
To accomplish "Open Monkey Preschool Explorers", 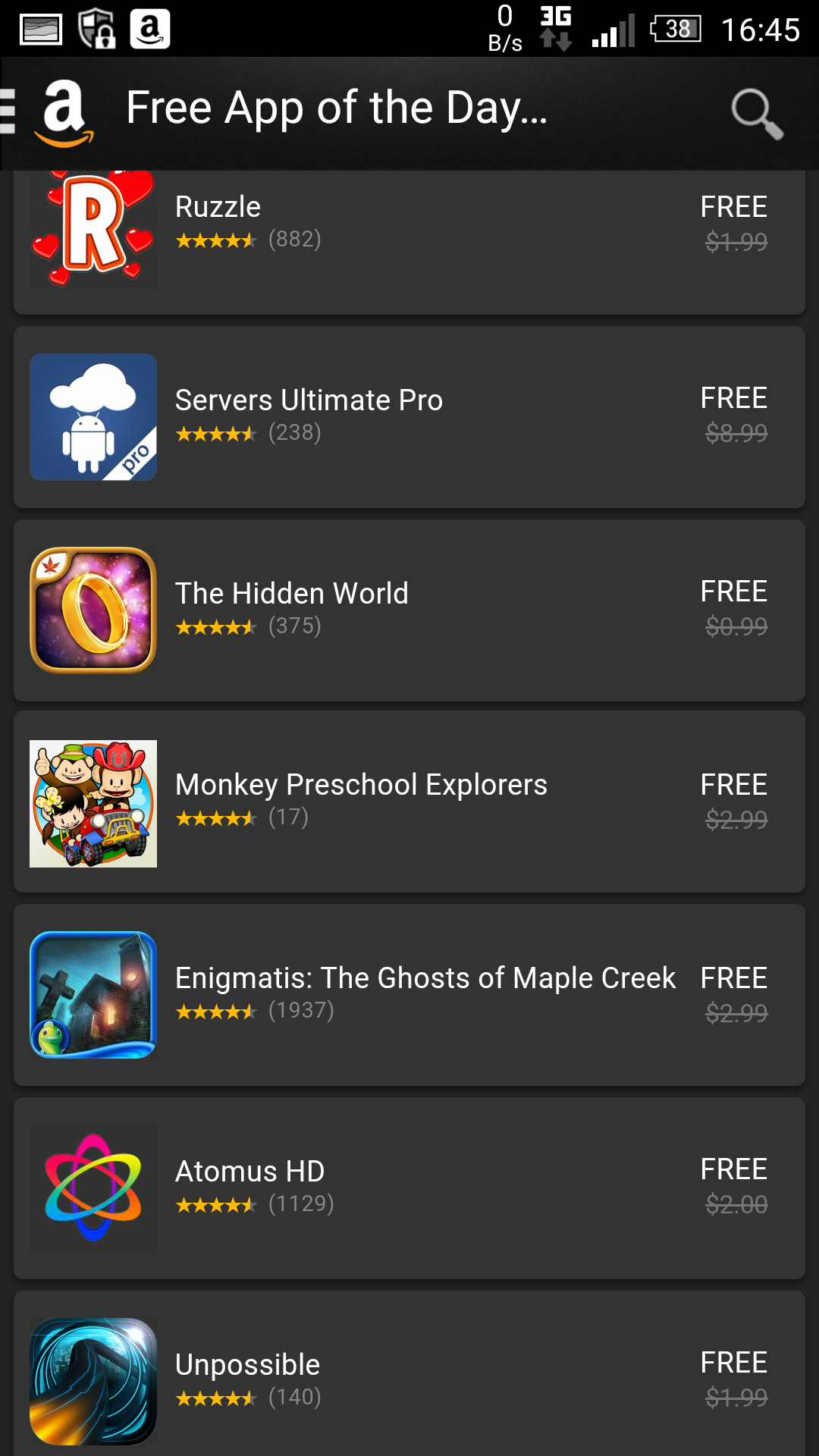I will click(409, 802).
